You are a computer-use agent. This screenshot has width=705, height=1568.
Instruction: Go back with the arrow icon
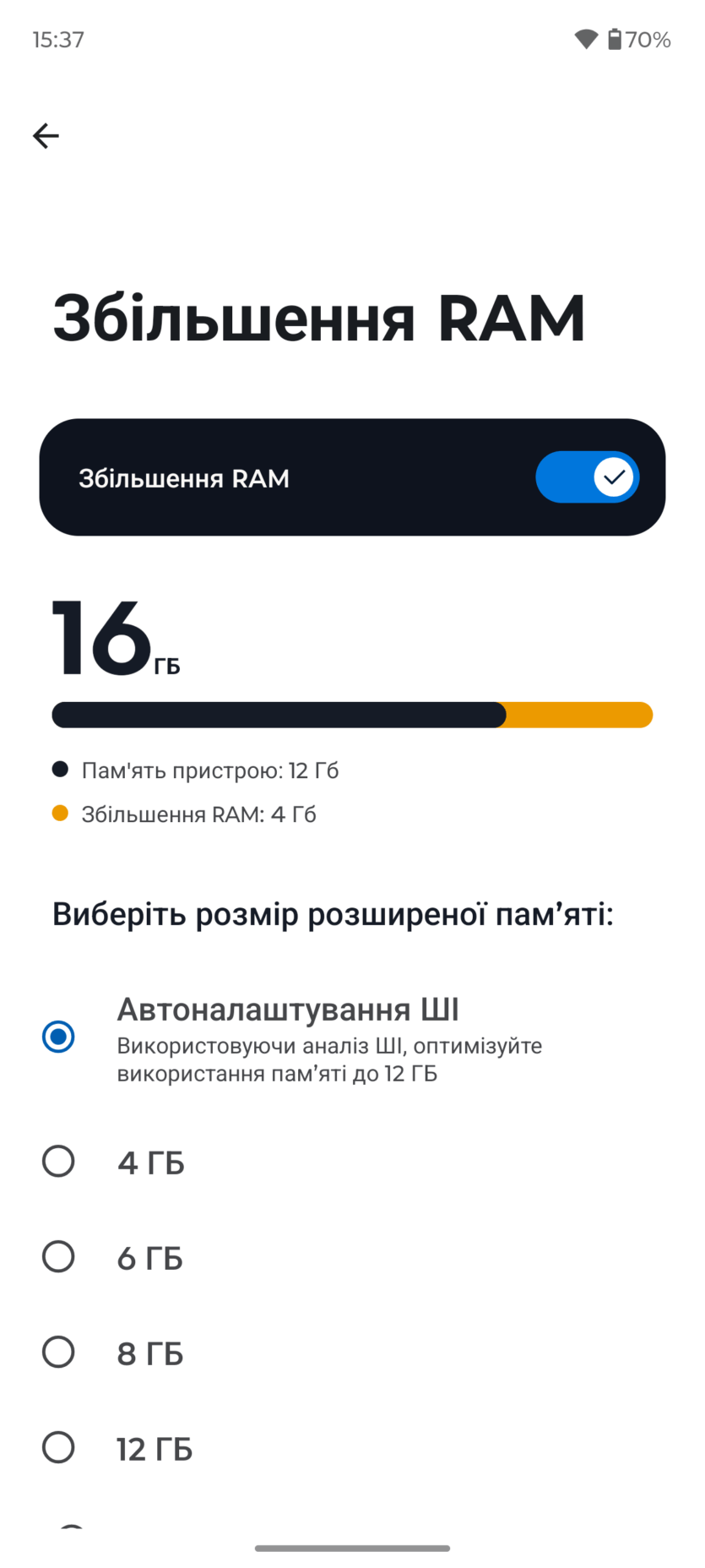46,136
